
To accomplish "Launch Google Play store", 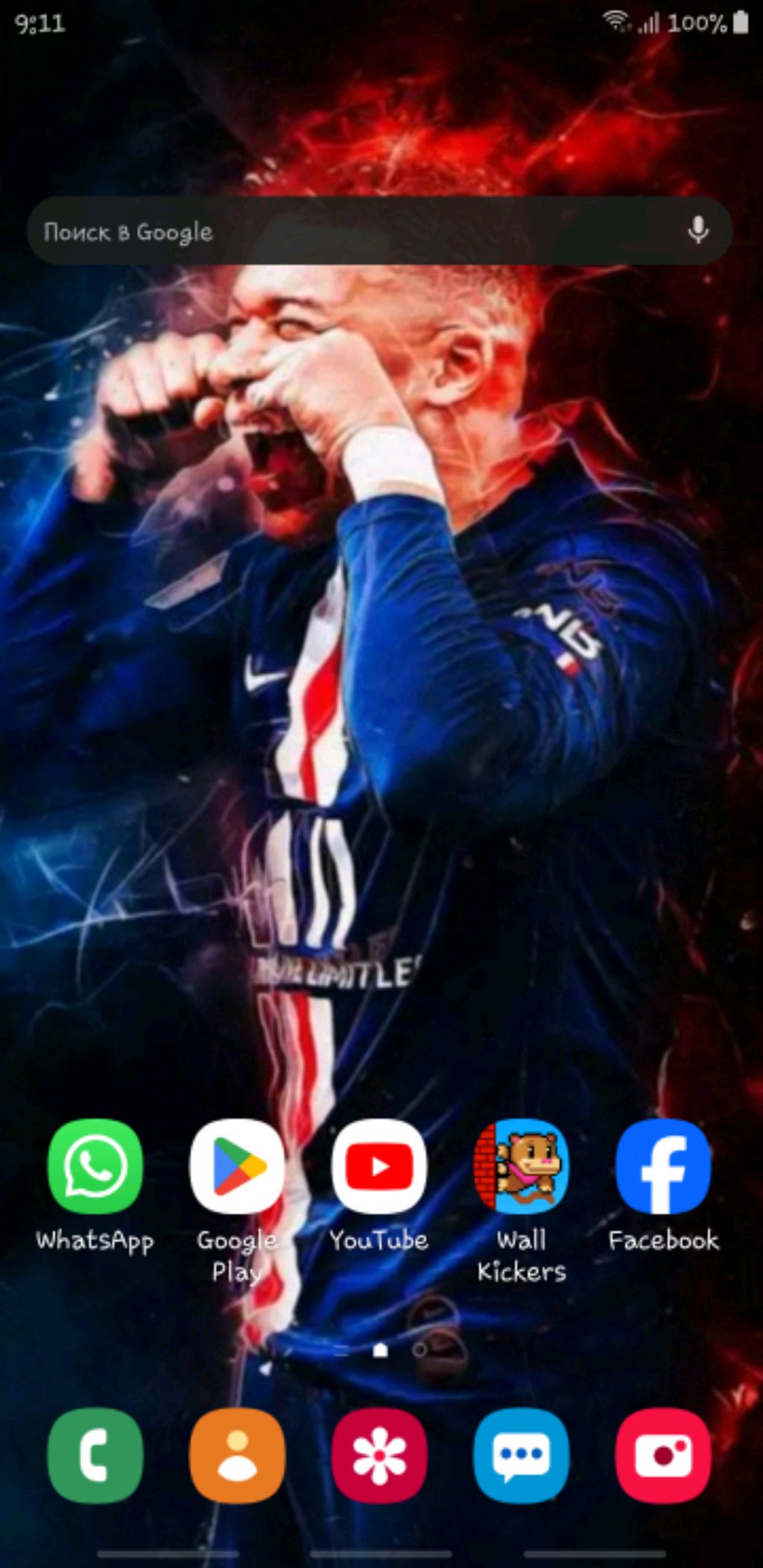I will tap(237, 1166).
